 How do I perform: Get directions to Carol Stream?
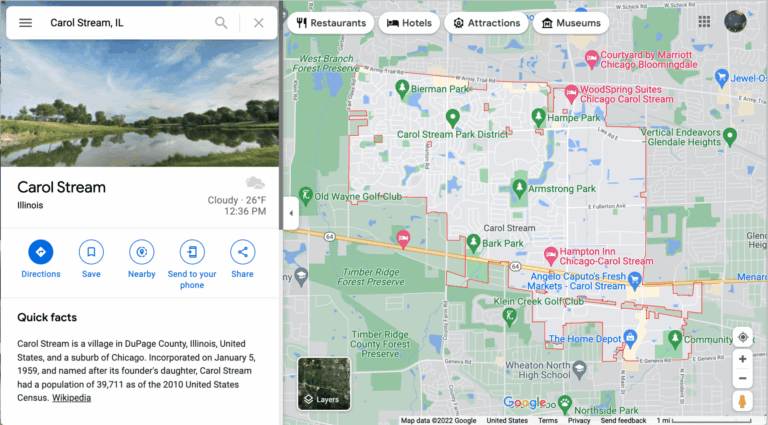point(41,252)
